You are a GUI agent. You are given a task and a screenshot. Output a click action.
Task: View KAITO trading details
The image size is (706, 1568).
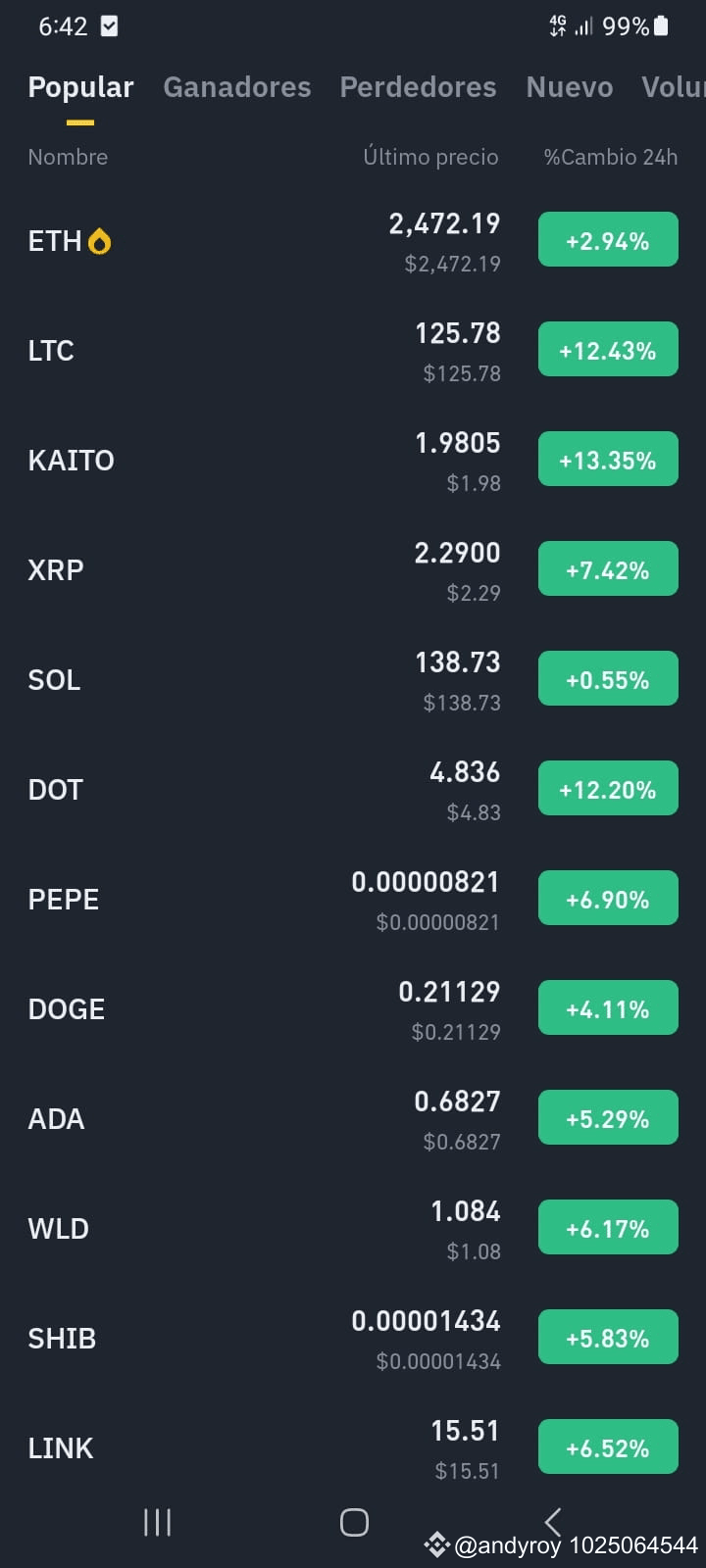353,461
